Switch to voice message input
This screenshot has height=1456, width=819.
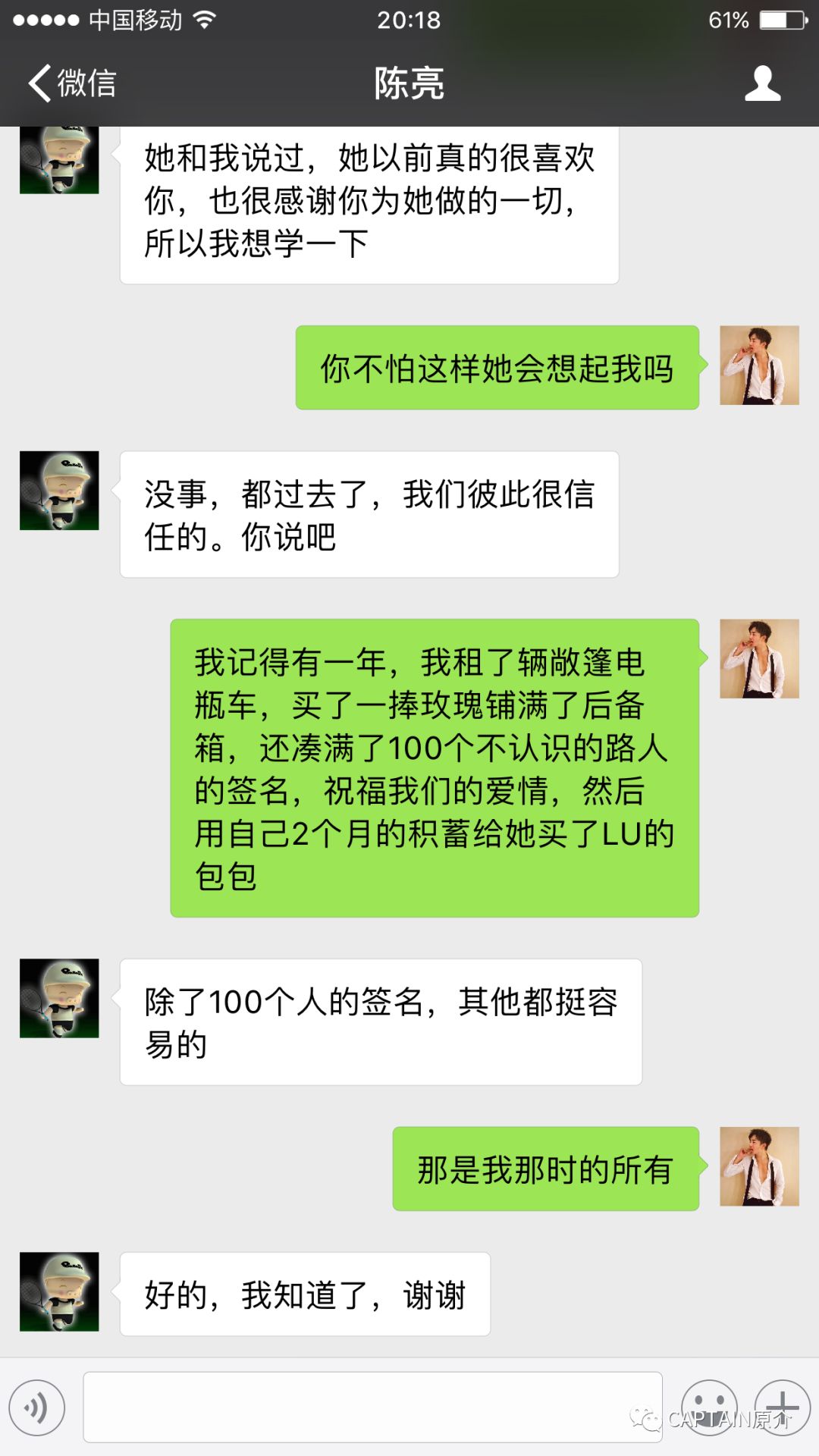[x=36, y=1408]
